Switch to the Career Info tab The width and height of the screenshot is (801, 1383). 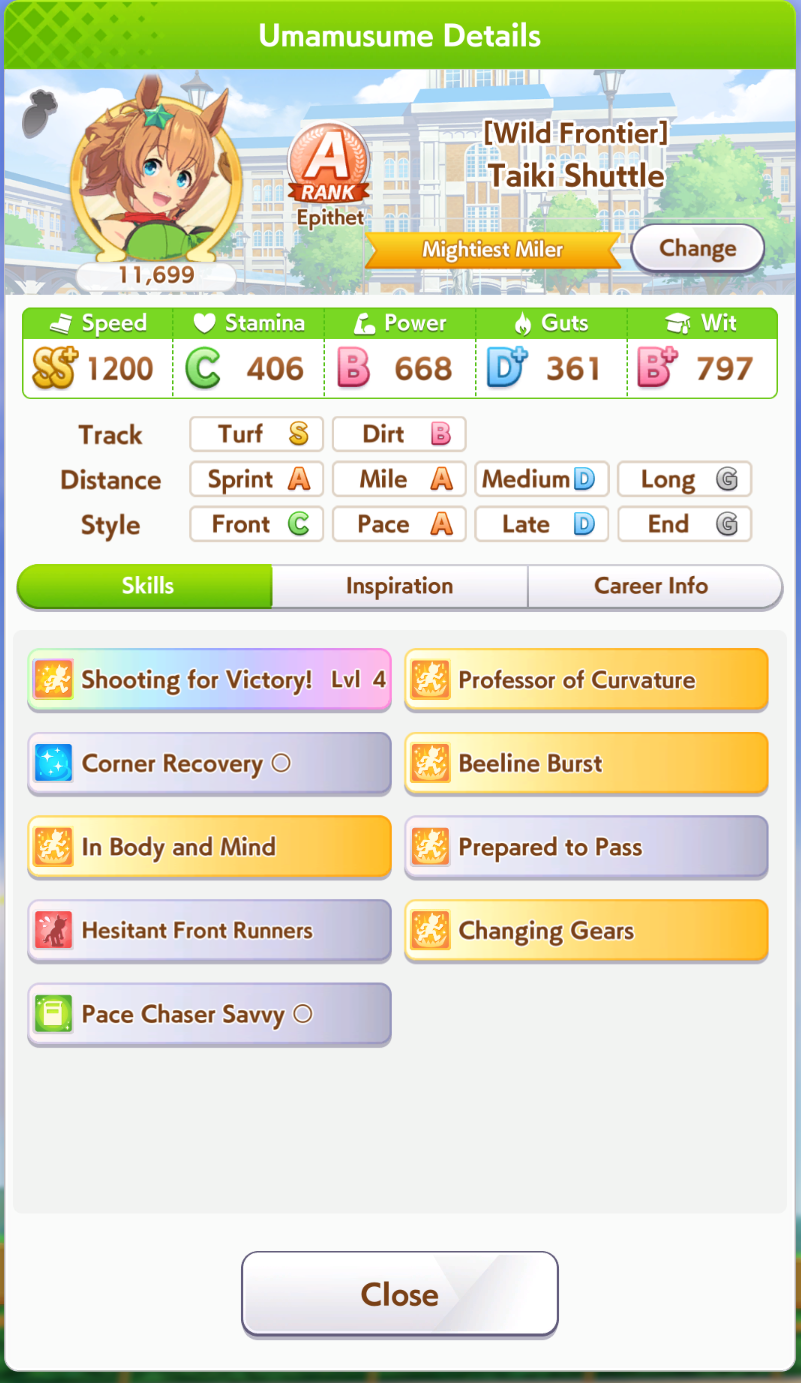point(651,586)
